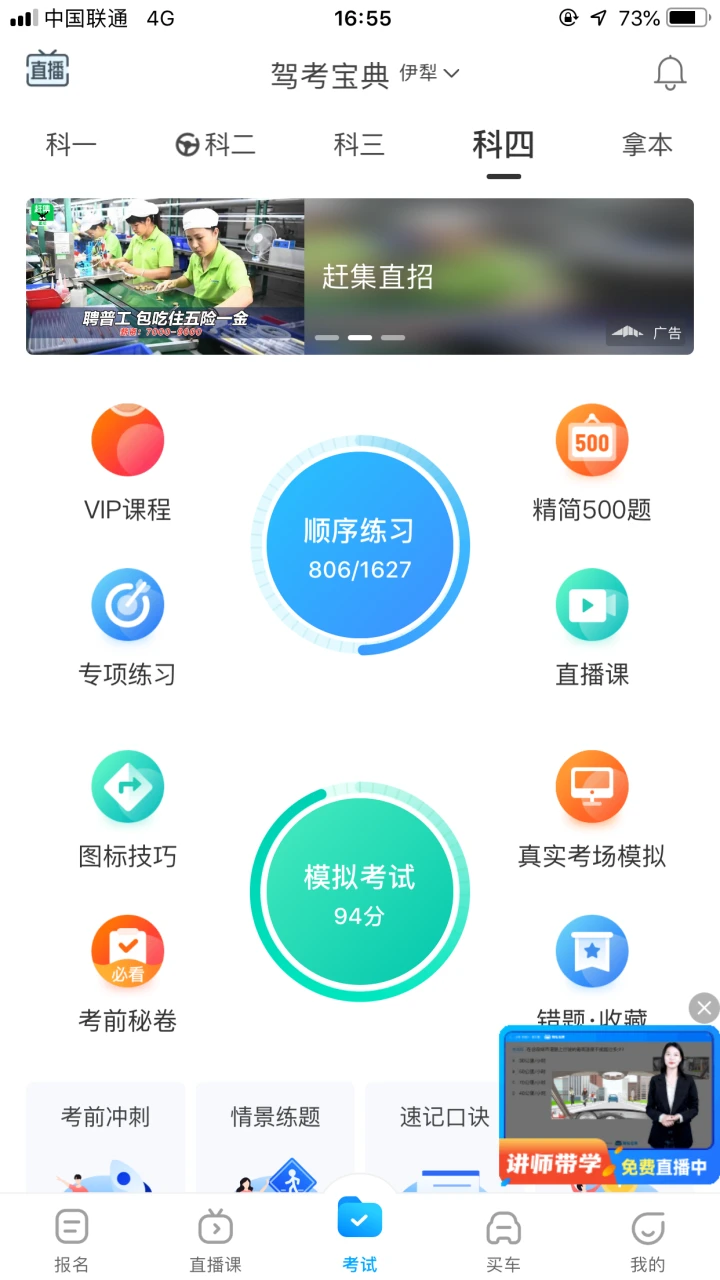Go to 我的 profile tab
The width and height of the screenshot is (720, 1280).
[647, 1240]
